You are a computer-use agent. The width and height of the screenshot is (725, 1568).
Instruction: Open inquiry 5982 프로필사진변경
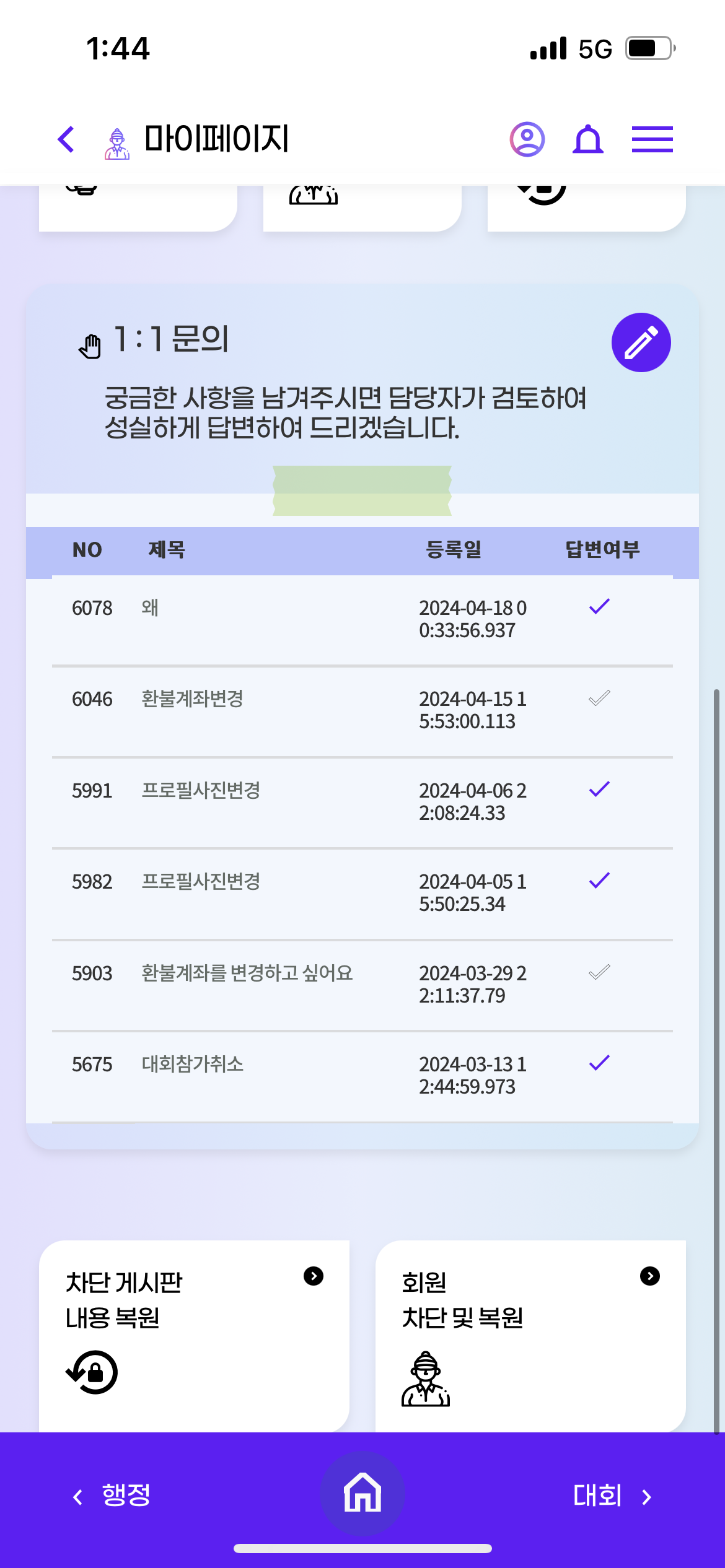(x=362, y=894)
